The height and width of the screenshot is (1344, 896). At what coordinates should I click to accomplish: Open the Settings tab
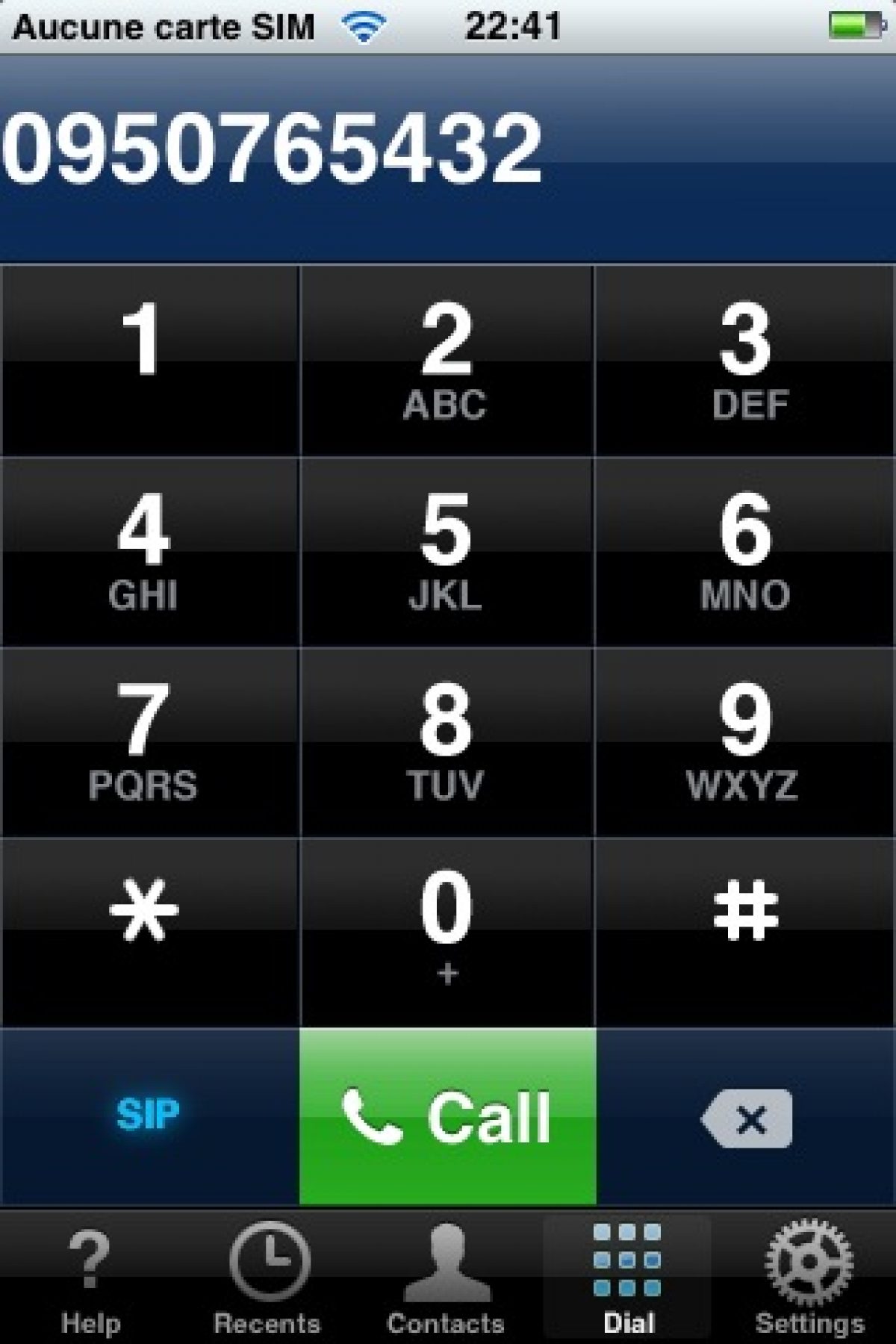coord(809,1278)
